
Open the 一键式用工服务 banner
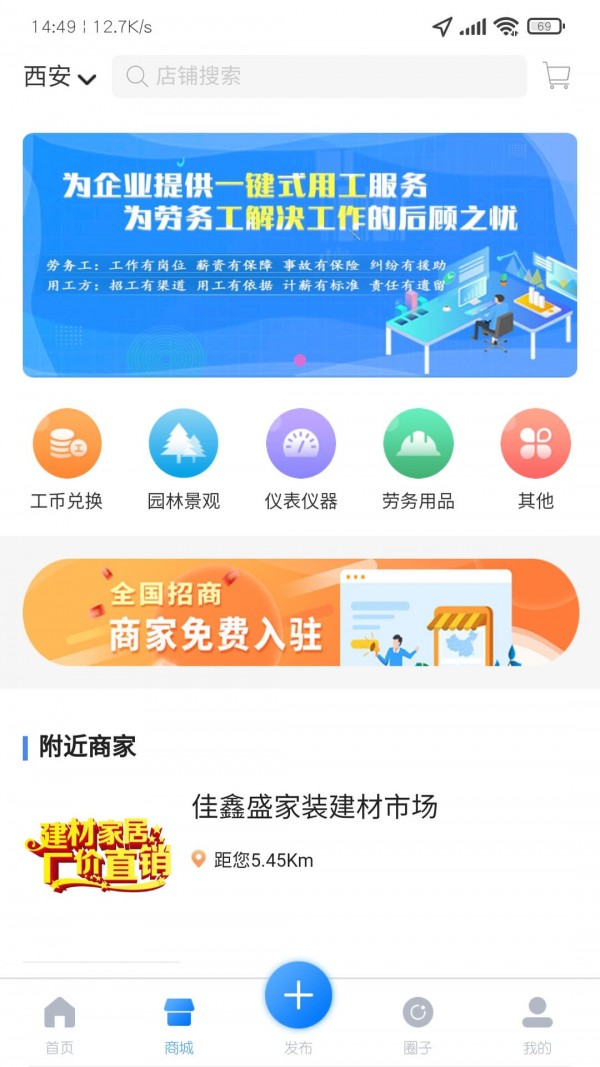click(x=300, y=255)
